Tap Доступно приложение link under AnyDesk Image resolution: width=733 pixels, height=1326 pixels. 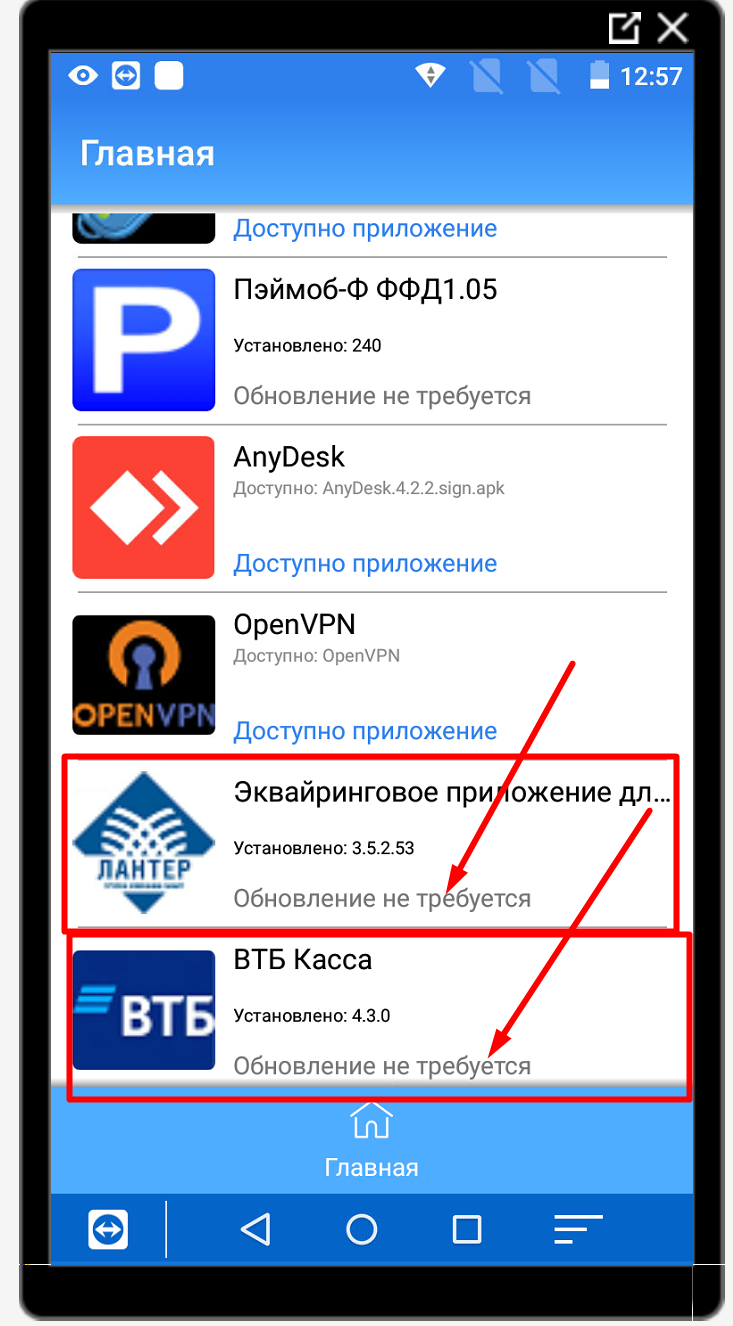point(365,563)
